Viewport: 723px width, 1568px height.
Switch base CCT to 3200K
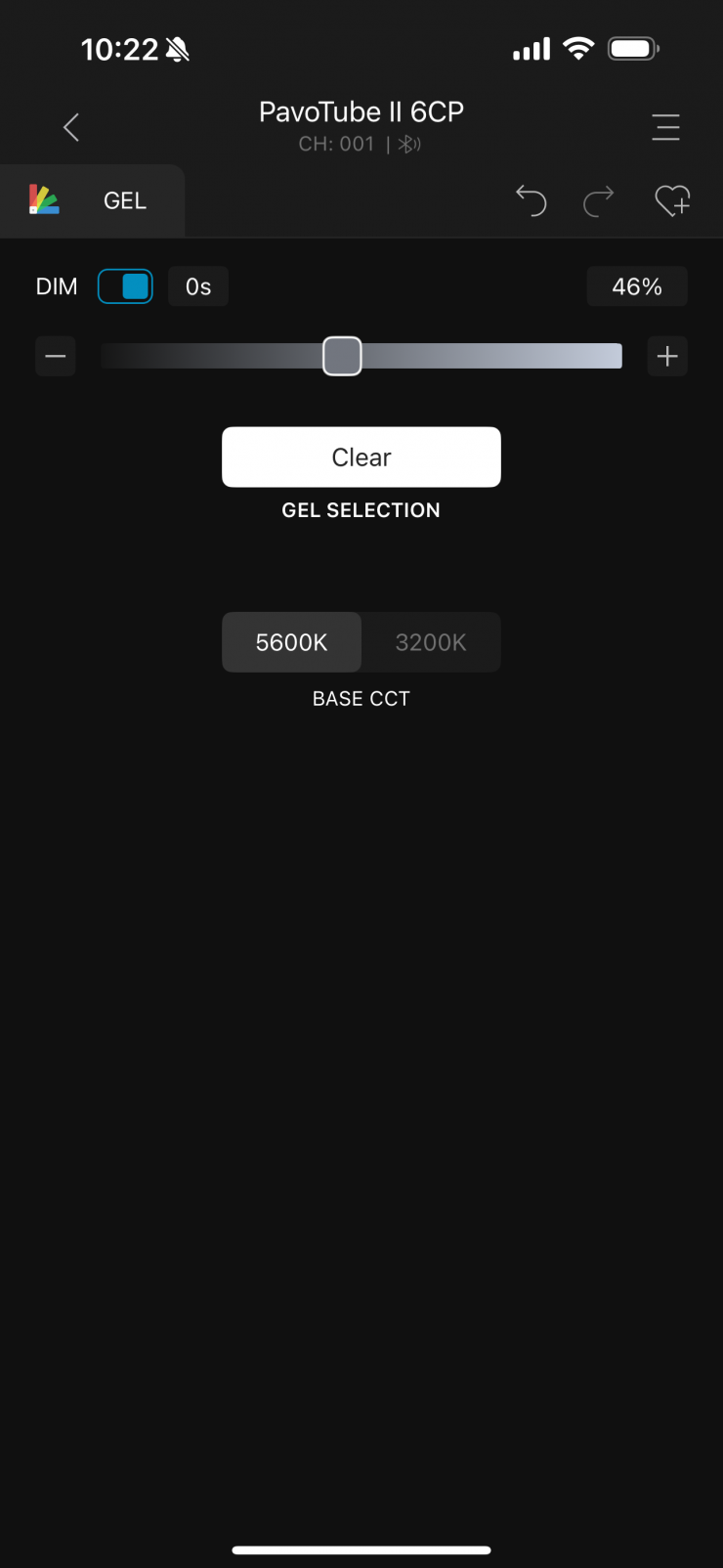pos(431,642)
